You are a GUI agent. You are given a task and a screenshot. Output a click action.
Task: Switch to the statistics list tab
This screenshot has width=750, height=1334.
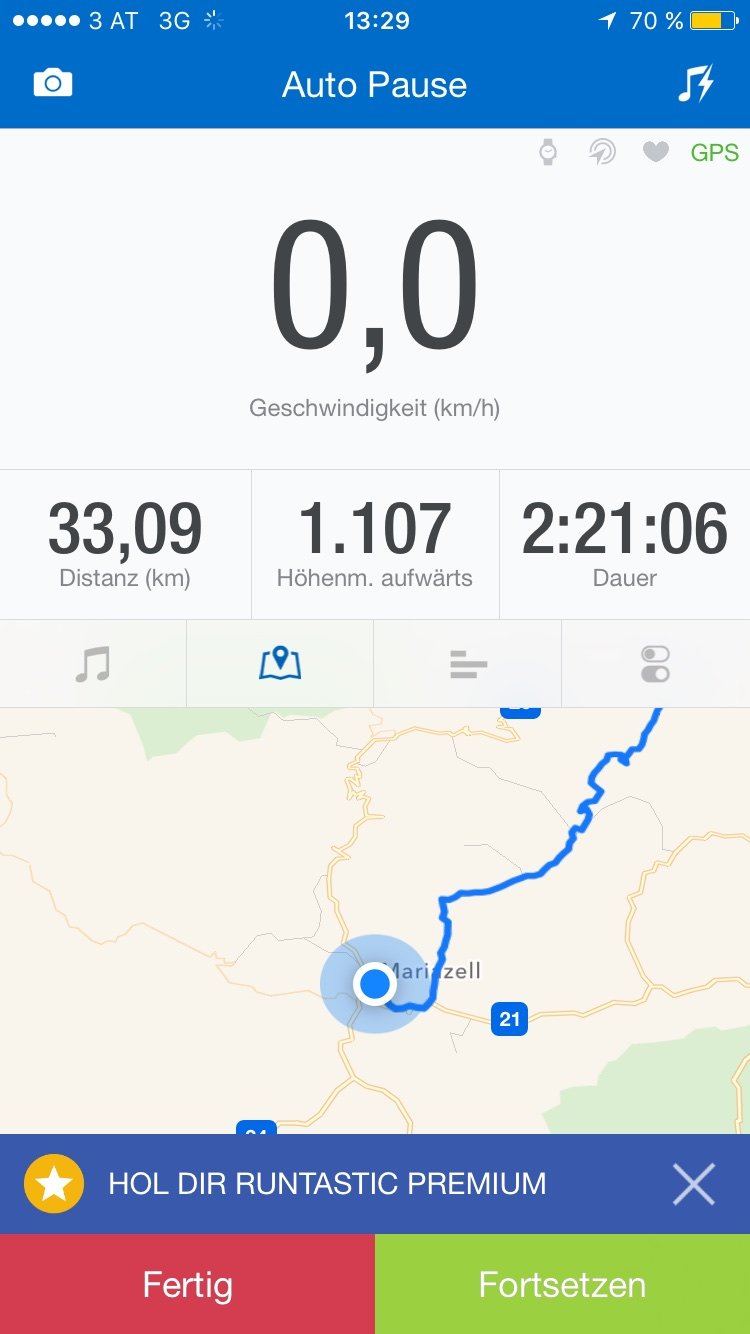click(x=468, y=664)
